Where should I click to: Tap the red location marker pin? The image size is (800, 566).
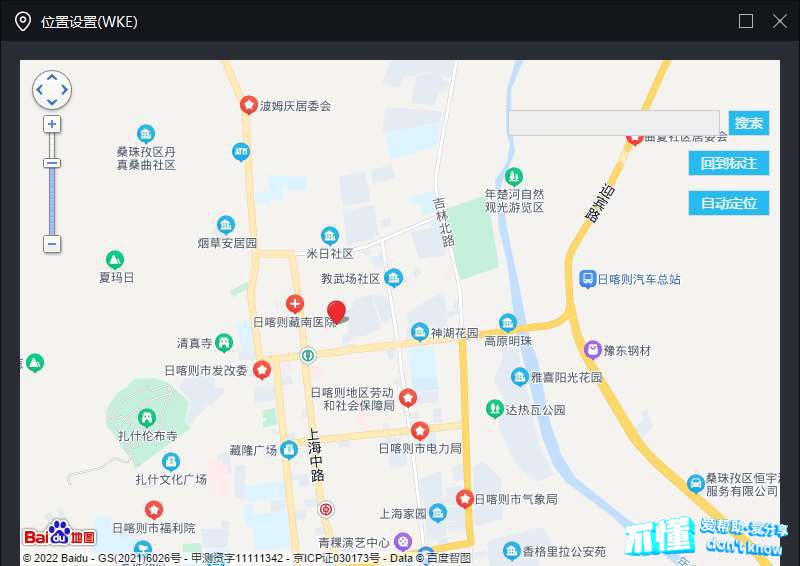(x=337, y=311)
